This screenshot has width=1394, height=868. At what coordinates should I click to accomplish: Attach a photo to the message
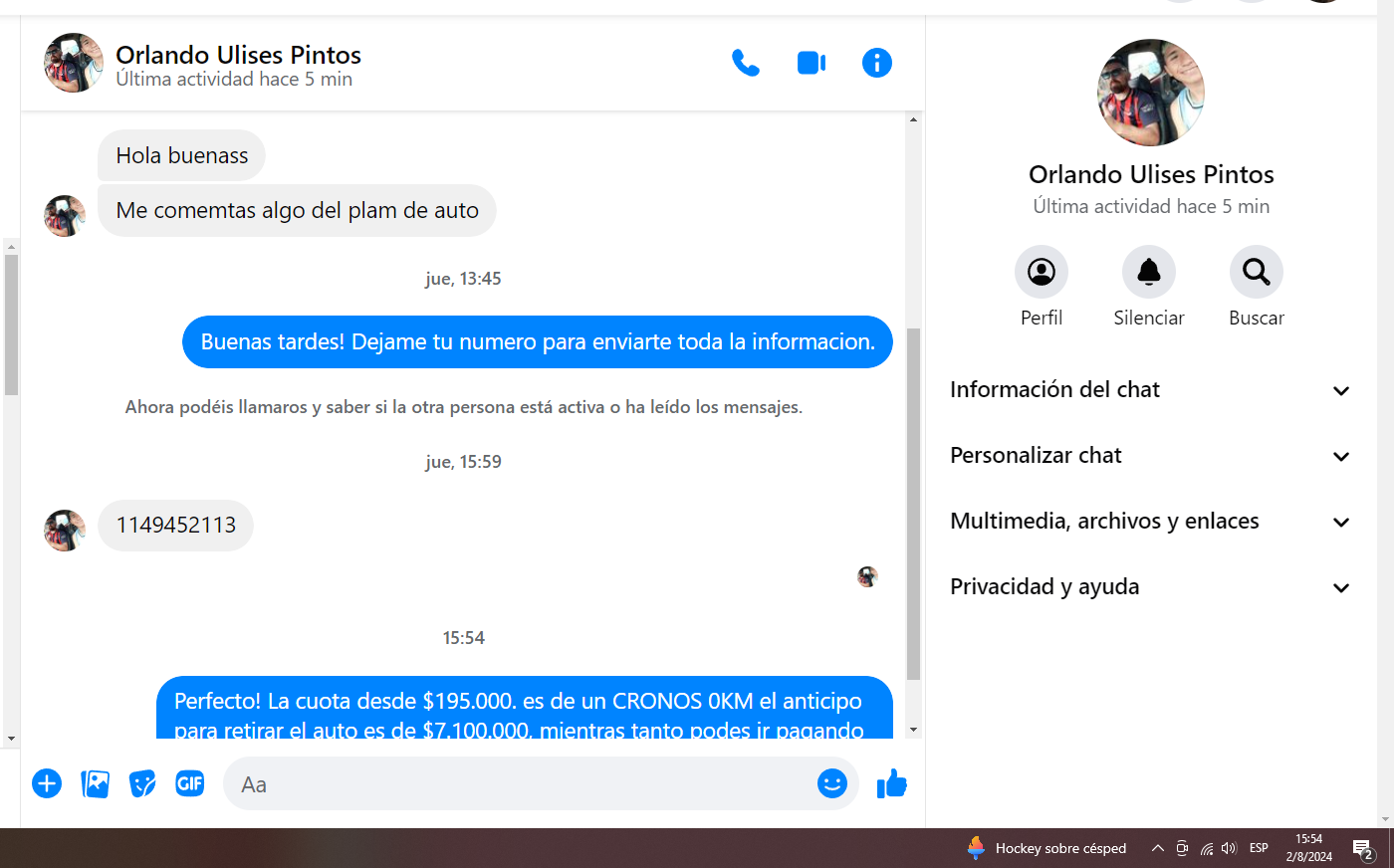(95, 783)
